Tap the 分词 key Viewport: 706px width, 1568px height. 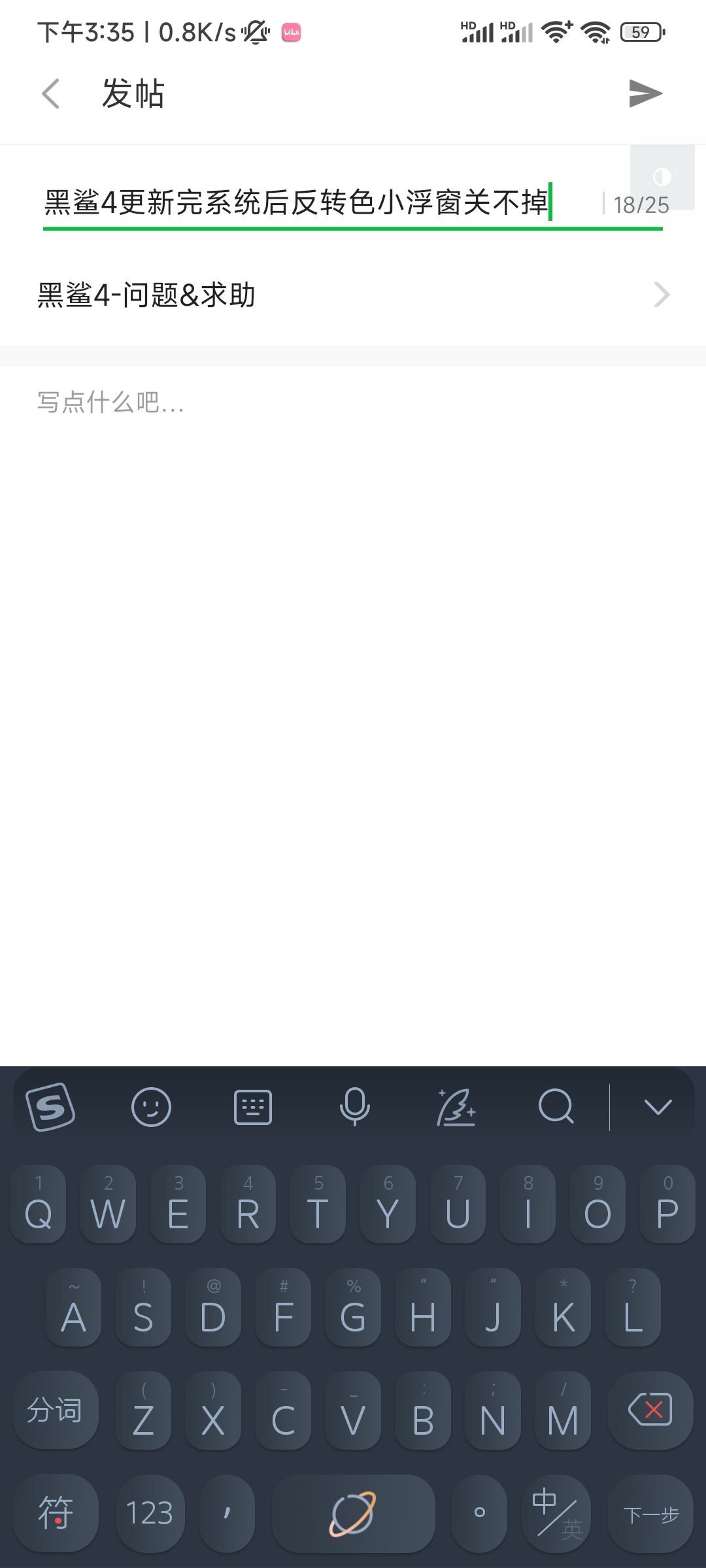click(x=55, y=1410)
